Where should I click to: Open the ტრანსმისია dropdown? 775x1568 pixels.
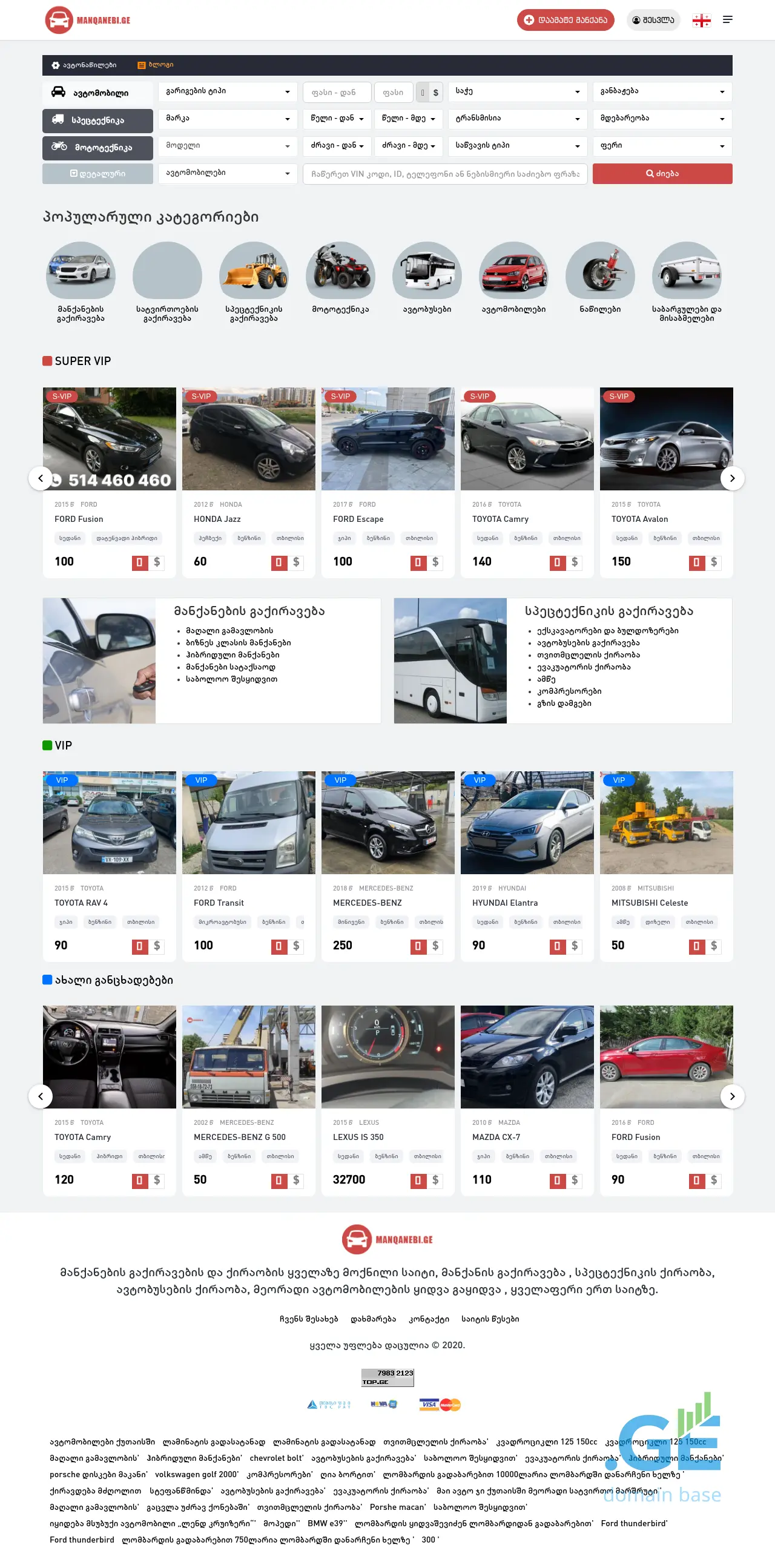(517, 119)
